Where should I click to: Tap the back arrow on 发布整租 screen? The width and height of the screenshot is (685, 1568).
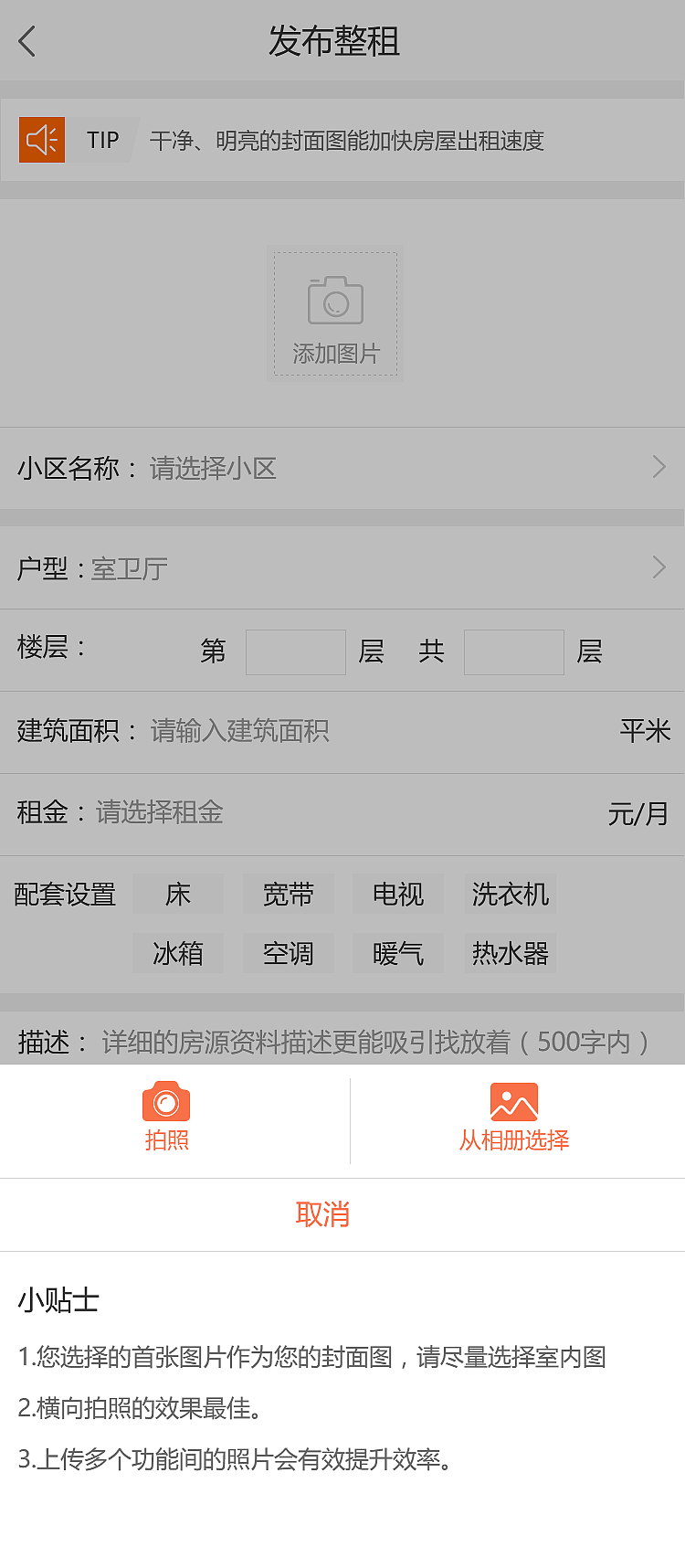26,42
